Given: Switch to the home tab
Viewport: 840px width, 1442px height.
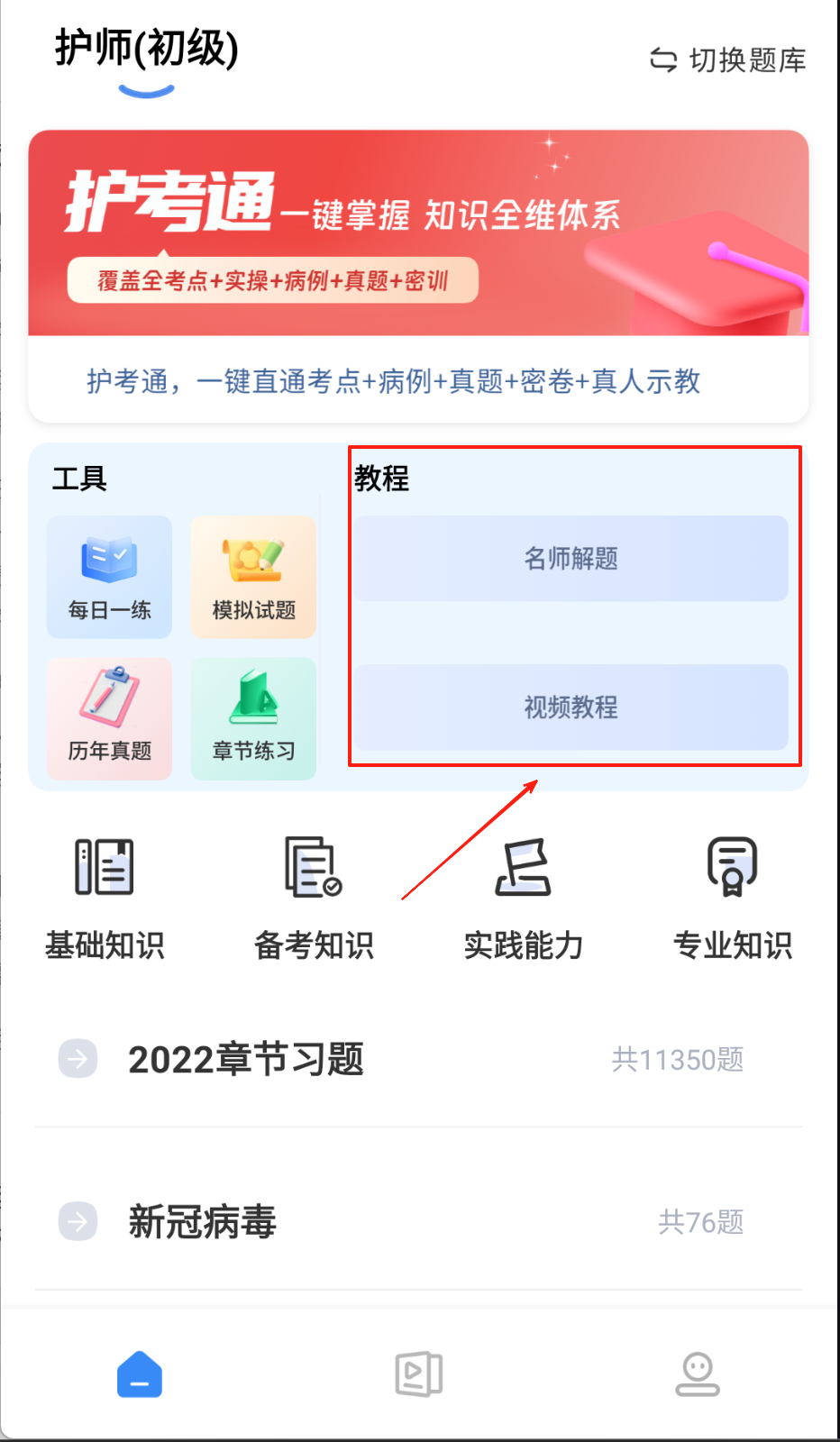Looking at the screenshot, I should (140, 1374).
